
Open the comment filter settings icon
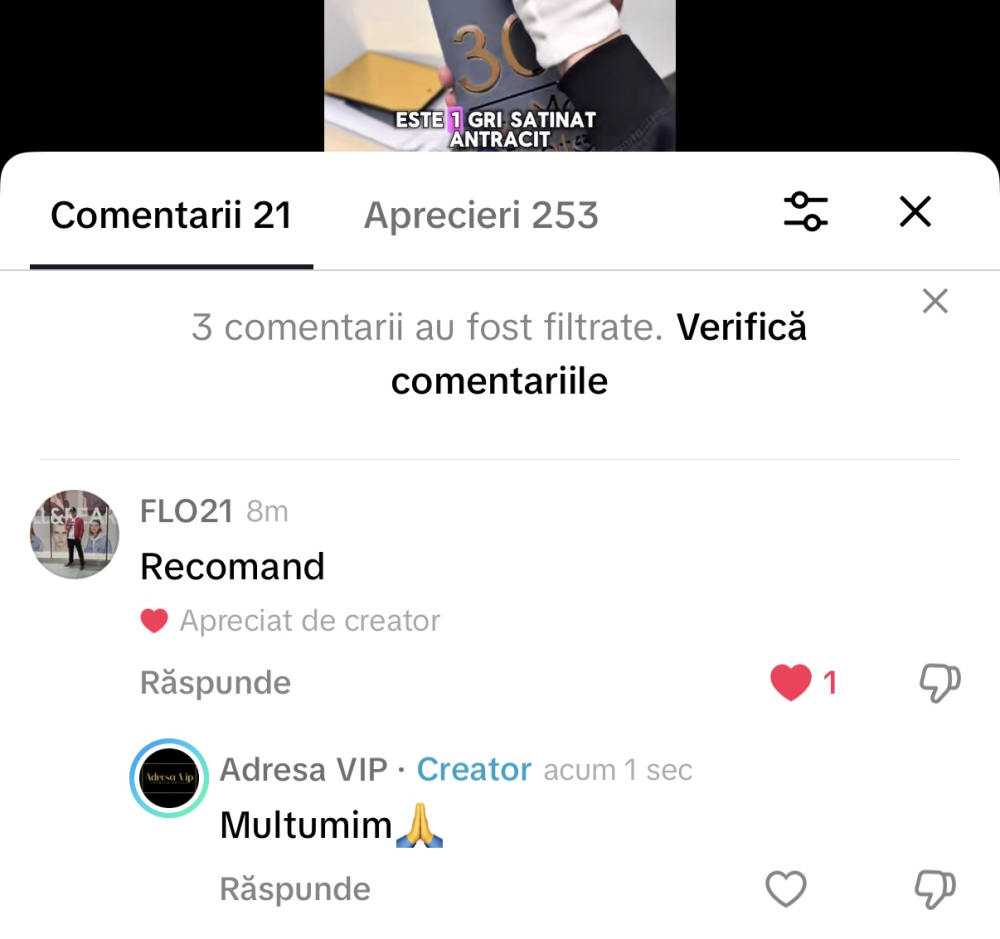(805, 211)
